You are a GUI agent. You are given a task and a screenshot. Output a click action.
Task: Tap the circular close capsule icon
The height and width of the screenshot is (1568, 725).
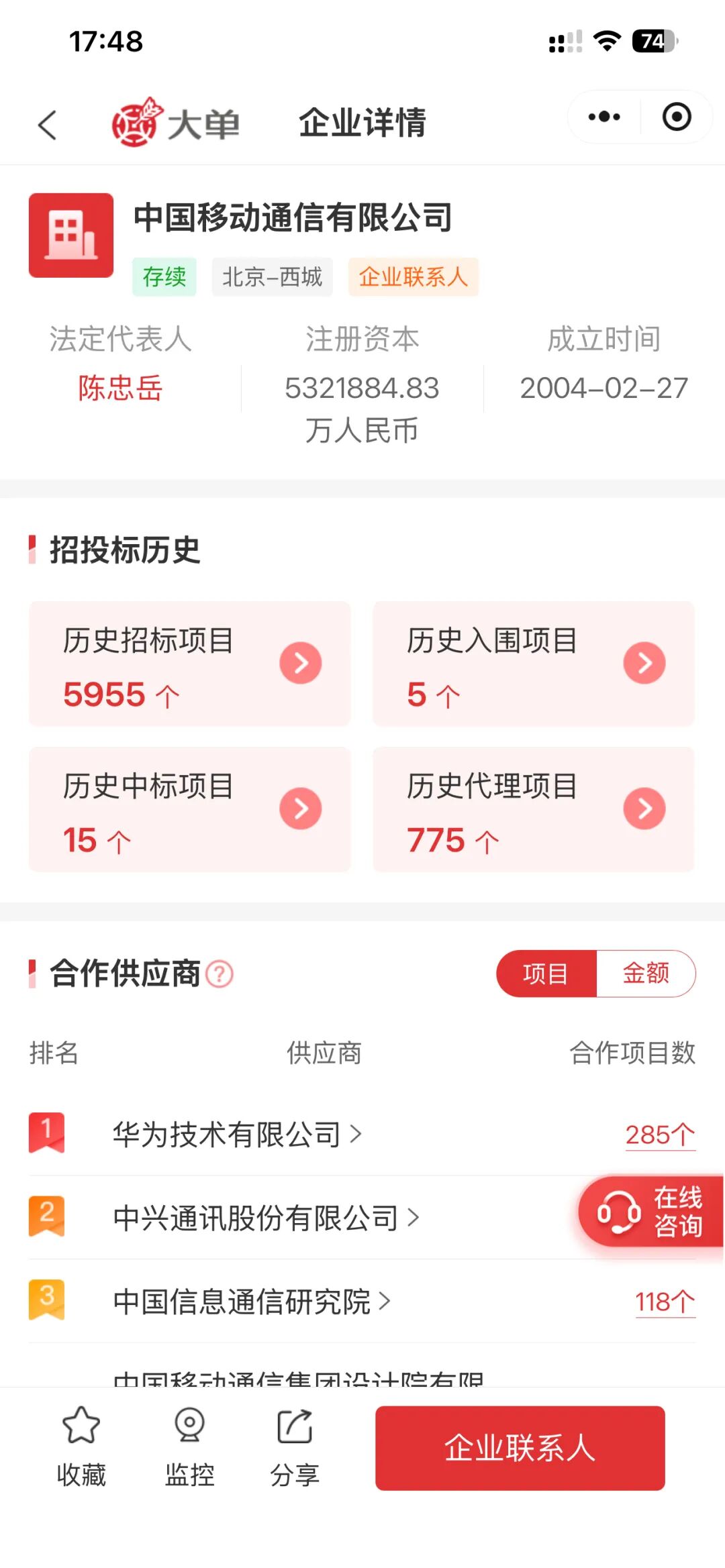[x=675, y=116]
